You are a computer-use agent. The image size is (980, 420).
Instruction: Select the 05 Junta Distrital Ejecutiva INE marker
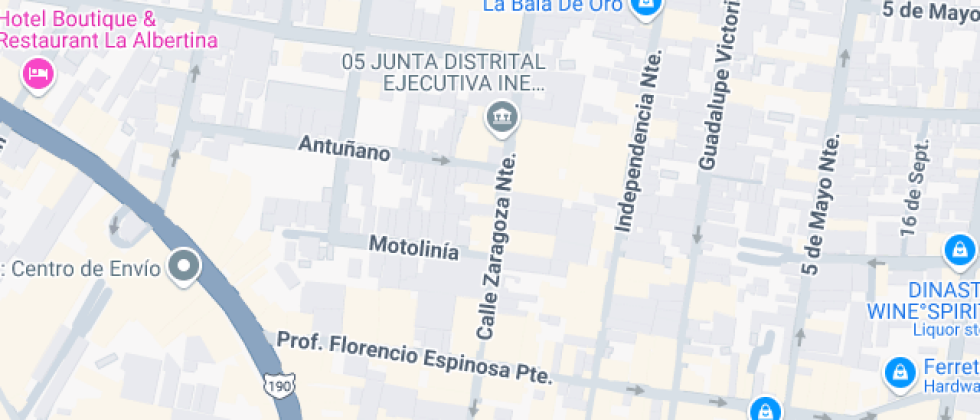click(x=502, y=117)
